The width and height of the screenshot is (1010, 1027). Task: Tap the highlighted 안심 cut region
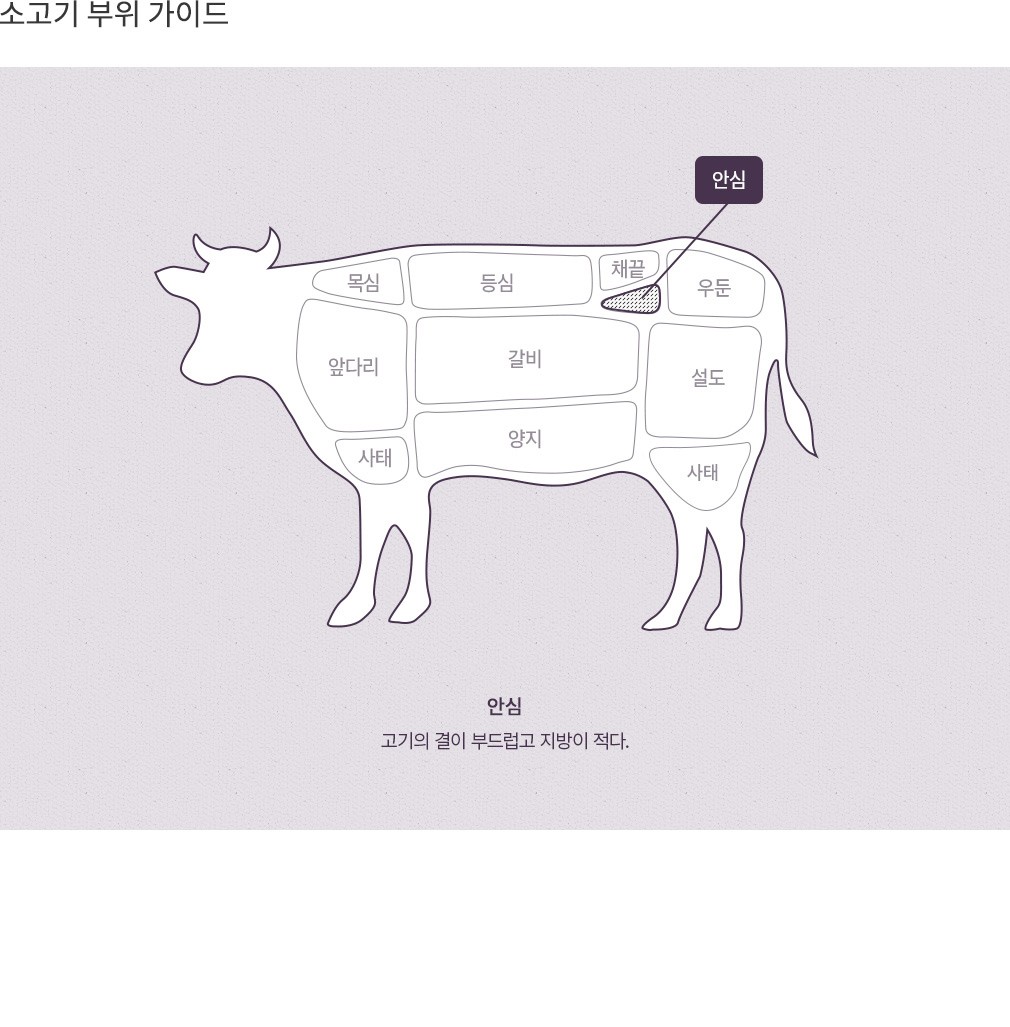click(636, 300)
